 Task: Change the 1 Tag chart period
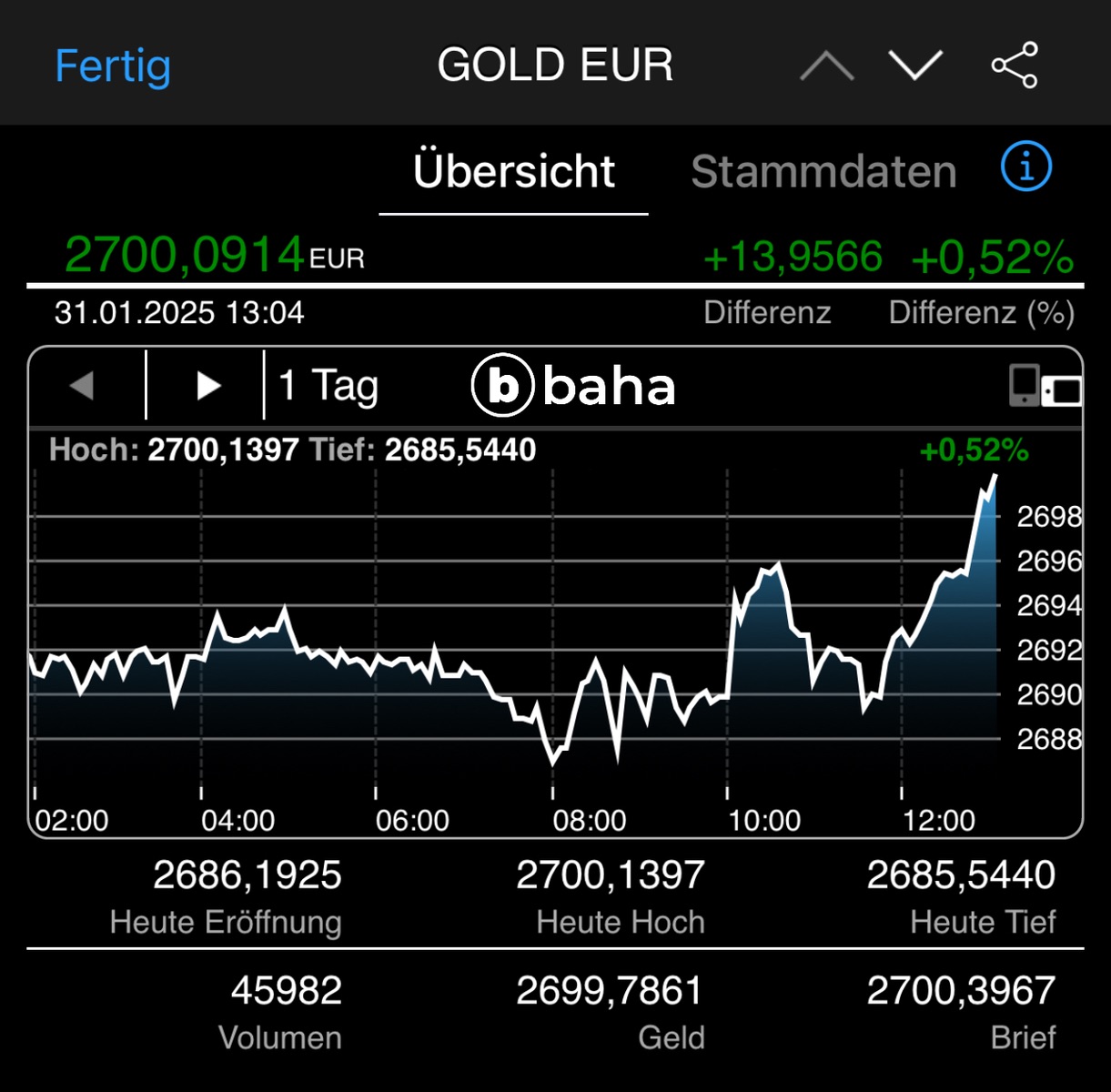pos(328,386)
